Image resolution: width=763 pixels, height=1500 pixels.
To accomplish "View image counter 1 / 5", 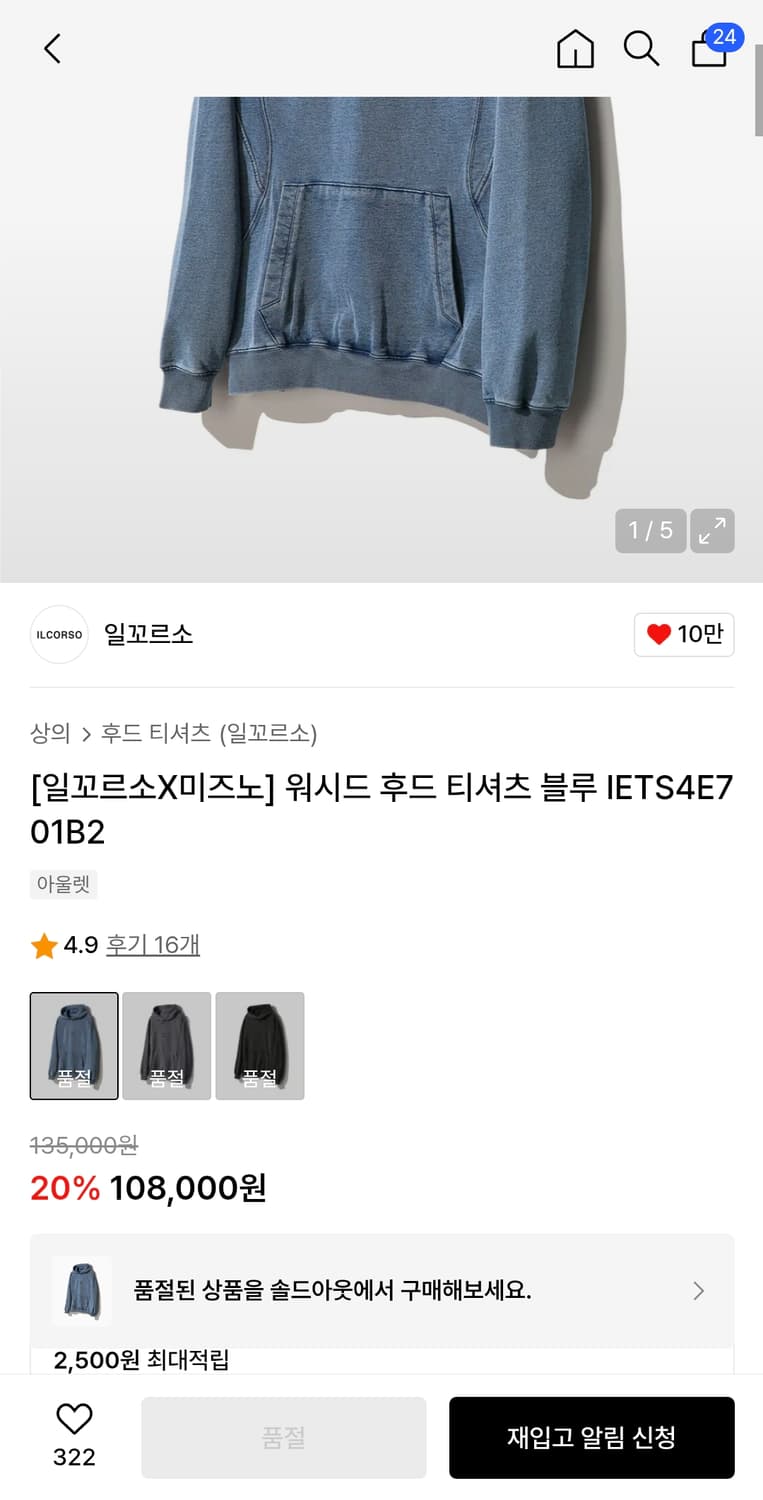I will tap(650, 531).
